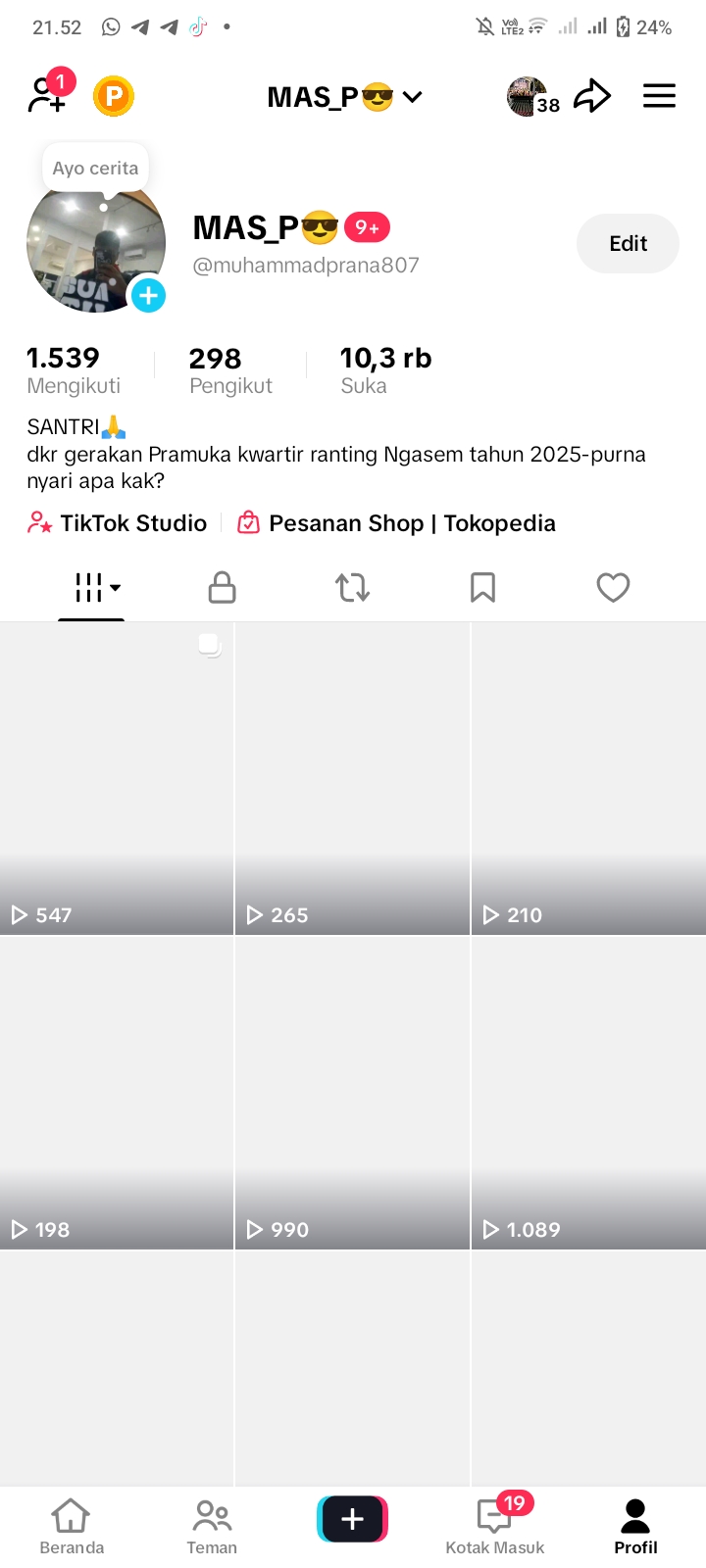Open Pesanan Shop Tokopedia orders

(x=397, y=523)
